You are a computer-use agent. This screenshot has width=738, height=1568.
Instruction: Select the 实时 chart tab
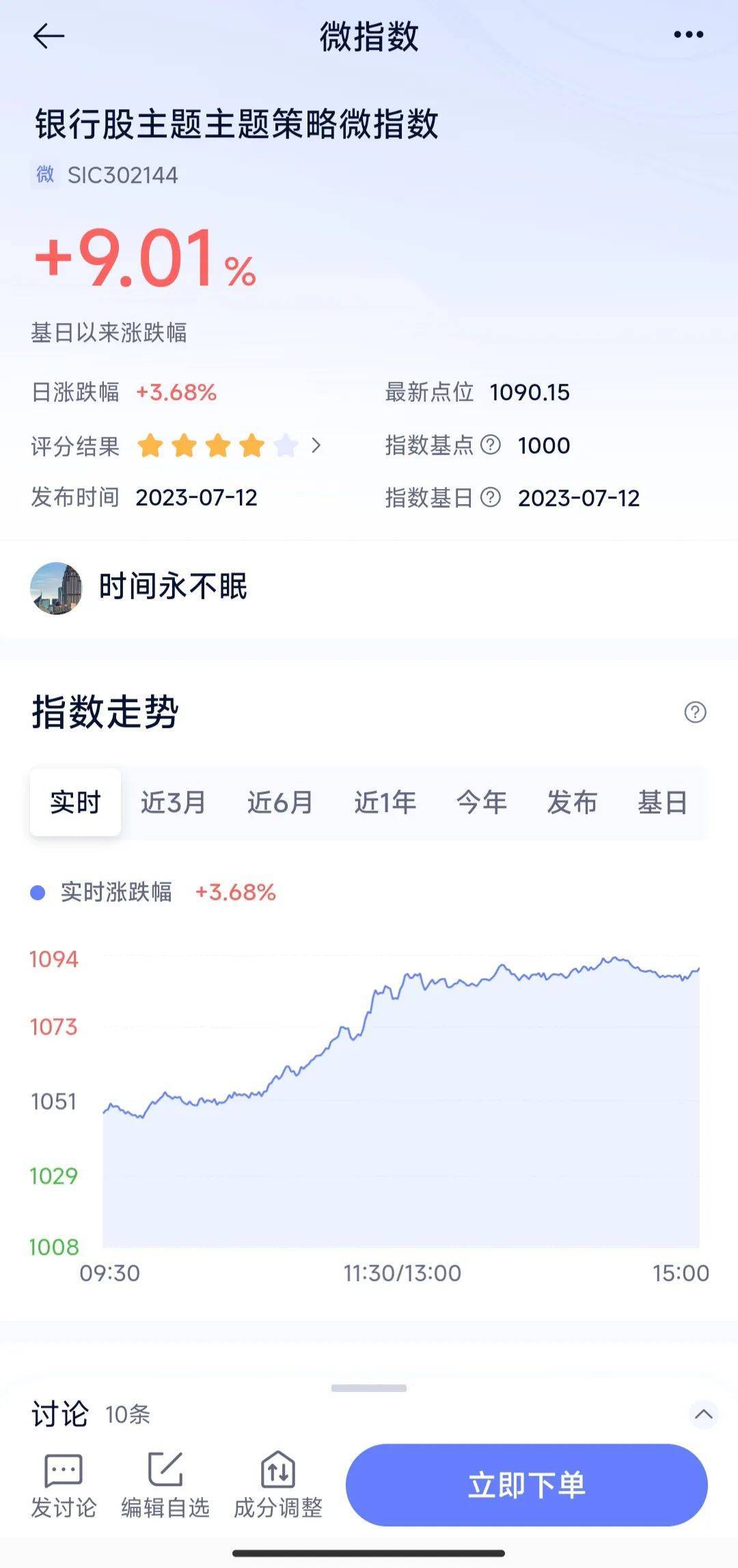click(75, 802)
